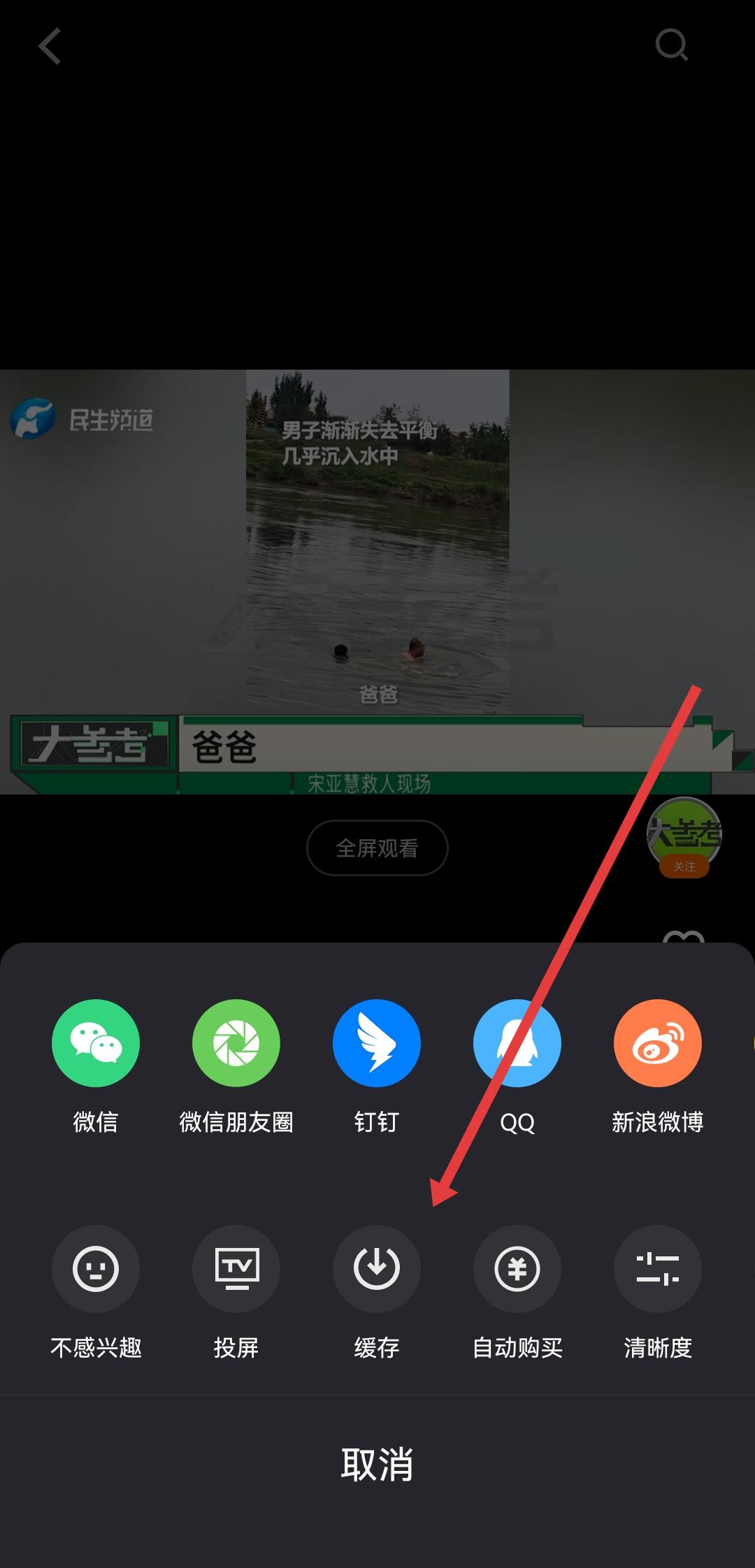Open search from the top-right icon
Image resolution: width=755 pixels, height=1568 pixels.
point(672,46)
